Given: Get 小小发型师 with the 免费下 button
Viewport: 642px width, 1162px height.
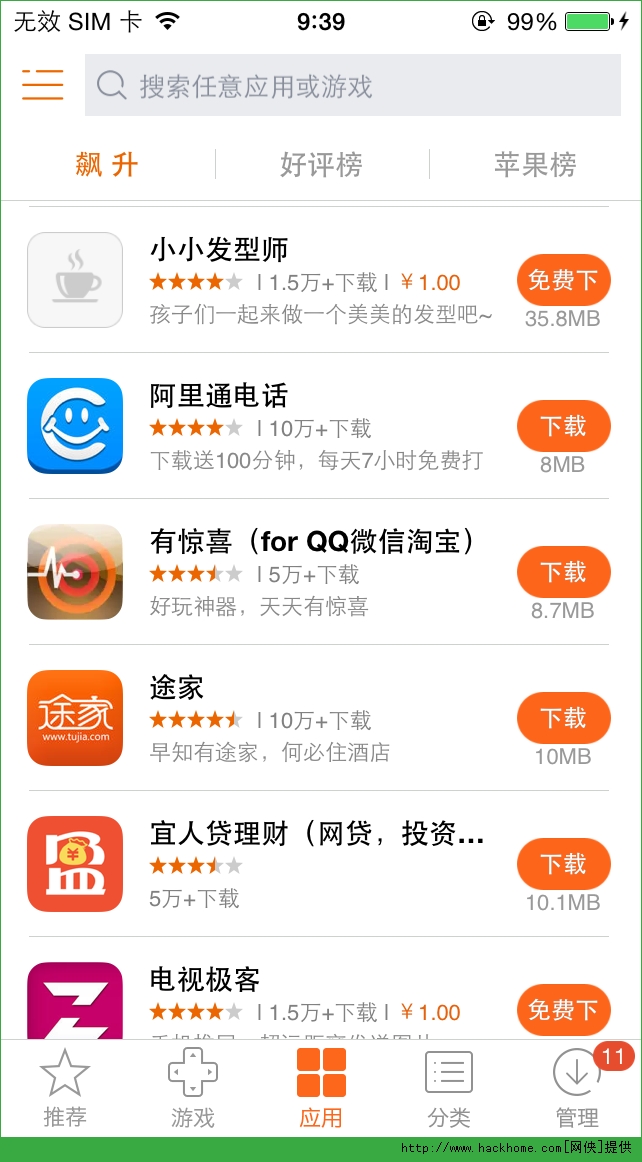Looking at the screenshot, I should (x=563, y=280).
